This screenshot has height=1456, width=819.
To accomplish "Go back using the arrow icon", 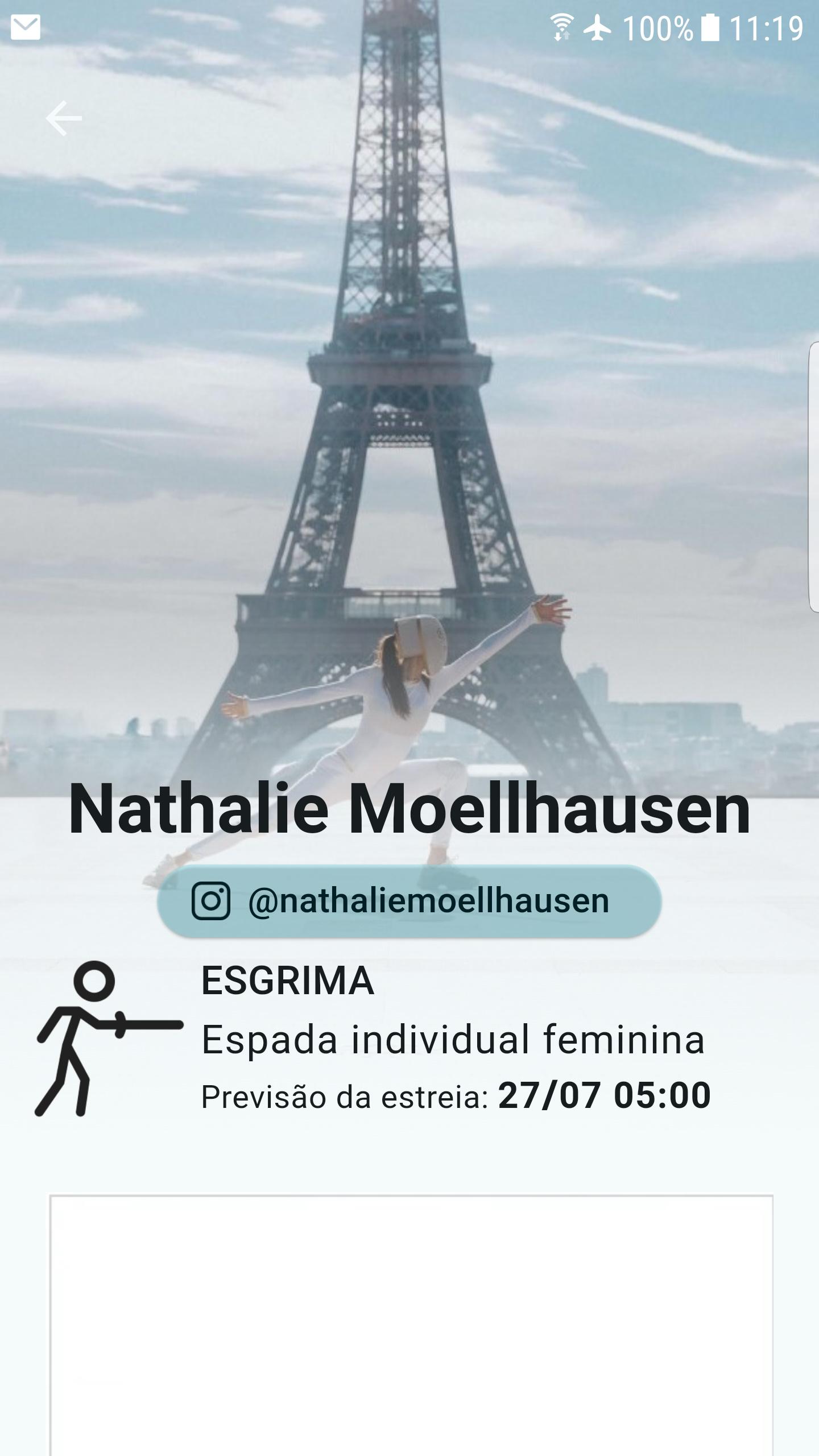I will [64, 118].
